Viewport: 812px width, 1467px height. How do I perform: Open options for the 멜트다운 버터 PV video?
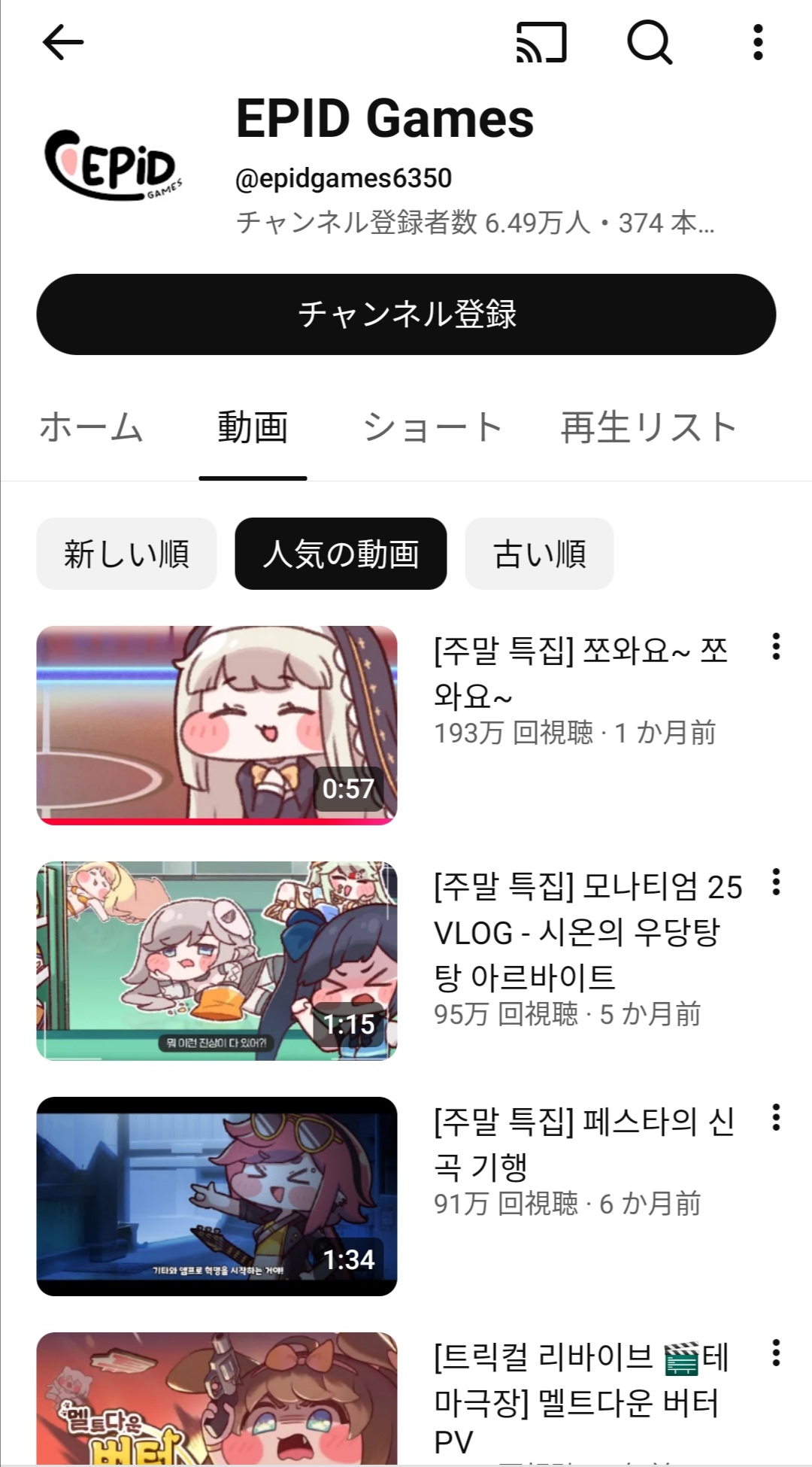click(775, 1353)
